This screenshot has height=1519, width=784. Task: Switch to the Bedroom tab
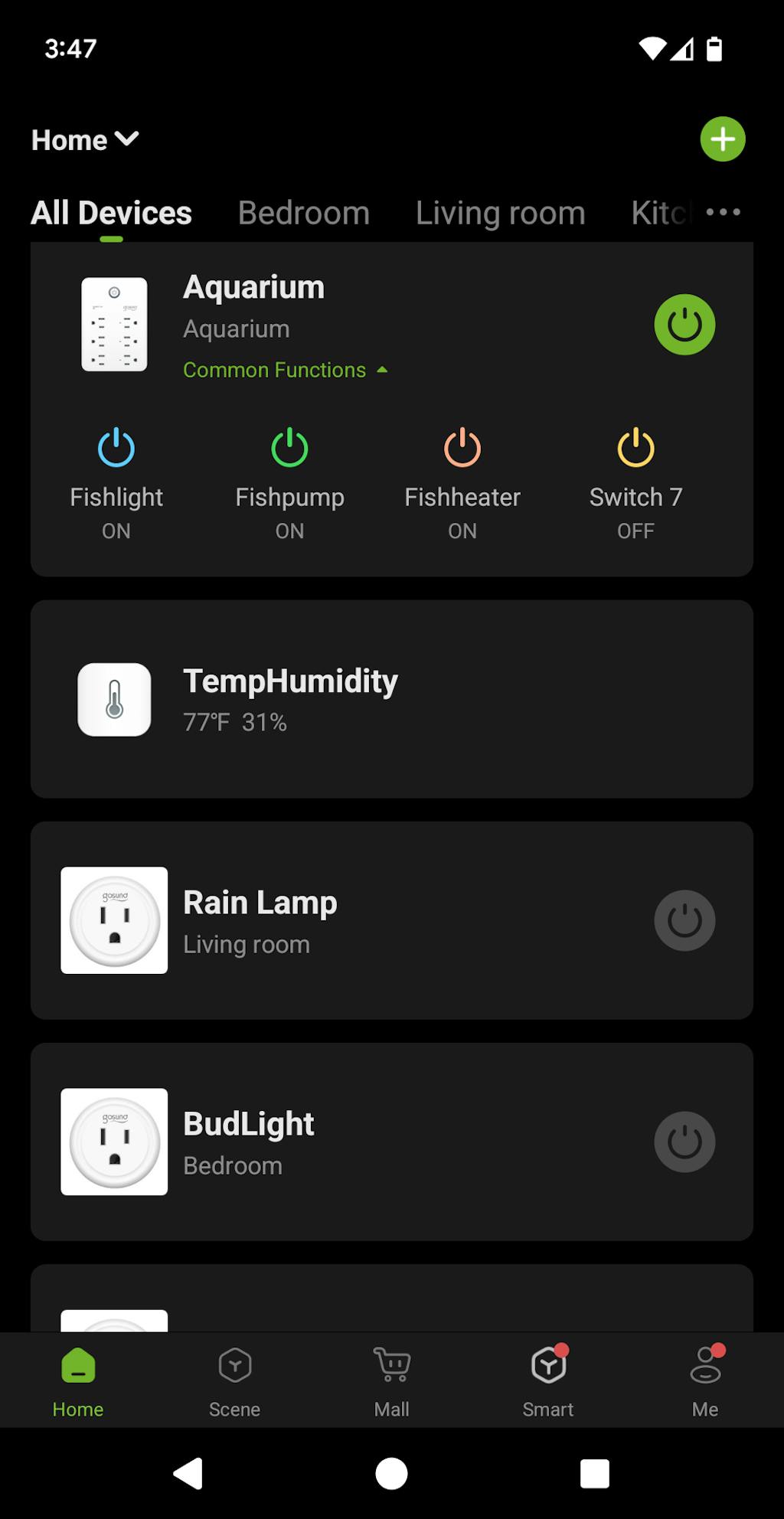point(303,213)
